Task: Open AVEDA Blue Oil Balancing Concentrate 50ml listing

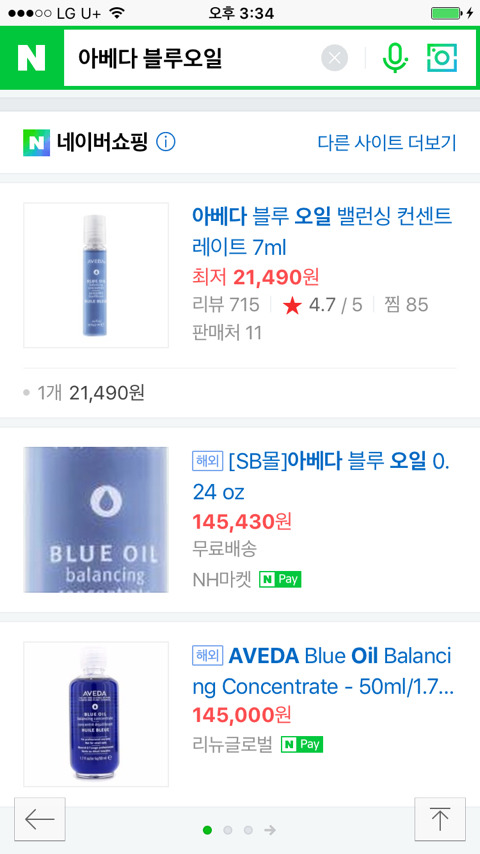Action: 323,671
